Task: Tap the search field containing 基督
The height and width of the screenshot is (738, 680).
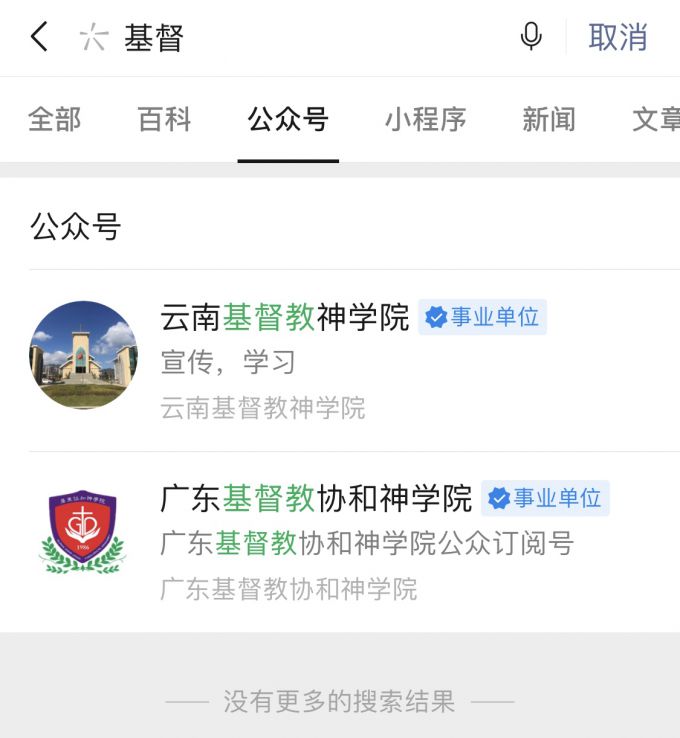Action: coord(300,38)
